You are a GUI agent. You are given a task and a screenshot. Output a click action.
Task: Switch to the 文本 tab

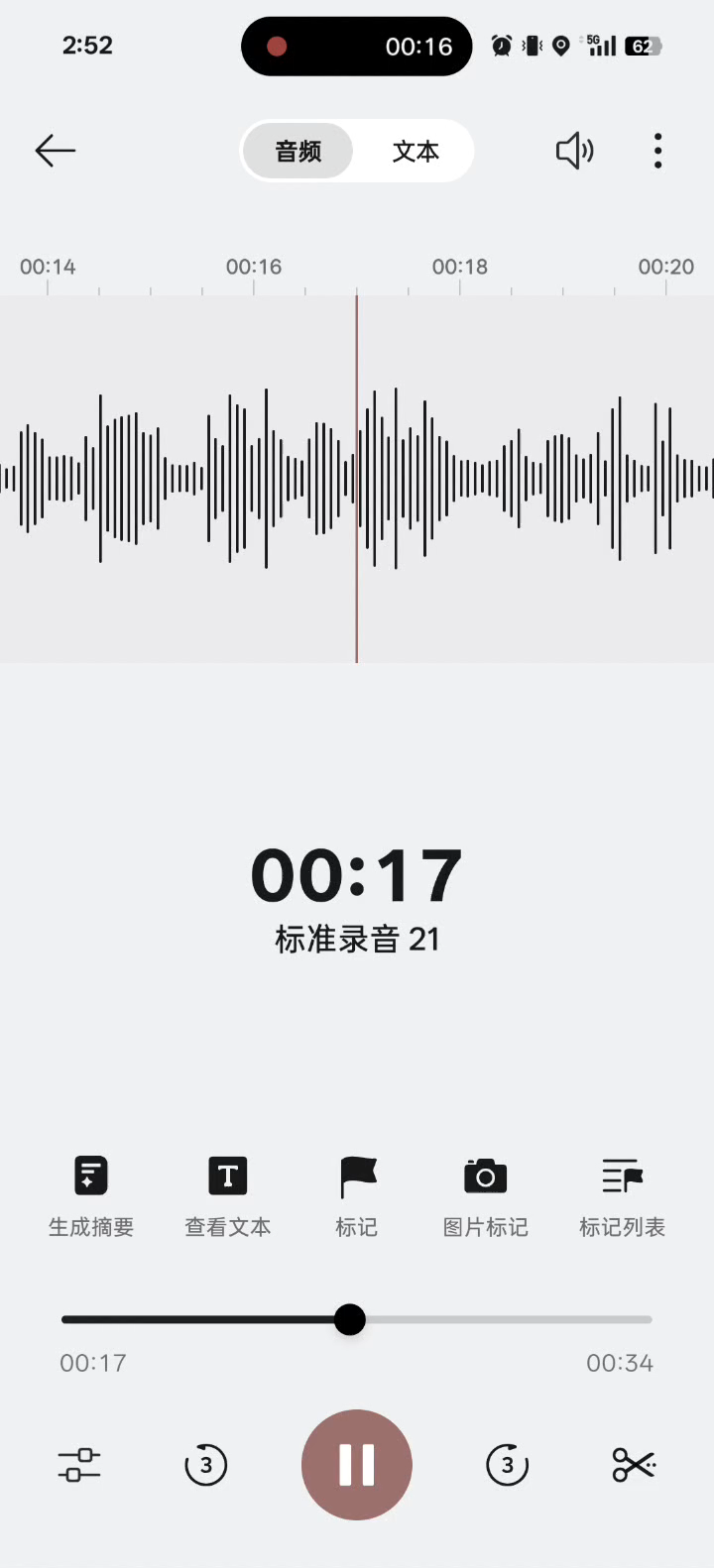[416, 151]
